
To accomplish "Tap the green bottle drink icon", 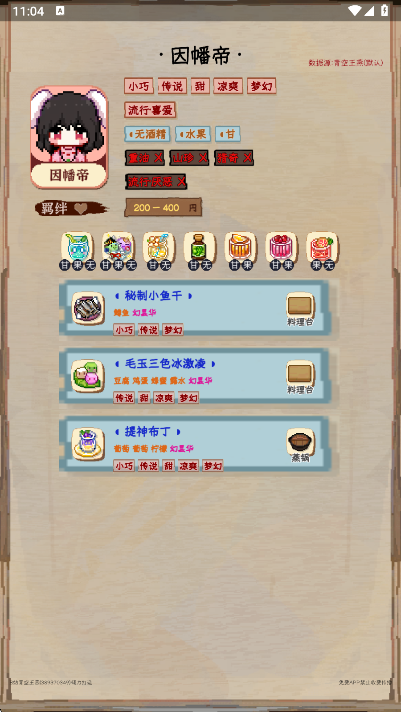I will (200, 247).
